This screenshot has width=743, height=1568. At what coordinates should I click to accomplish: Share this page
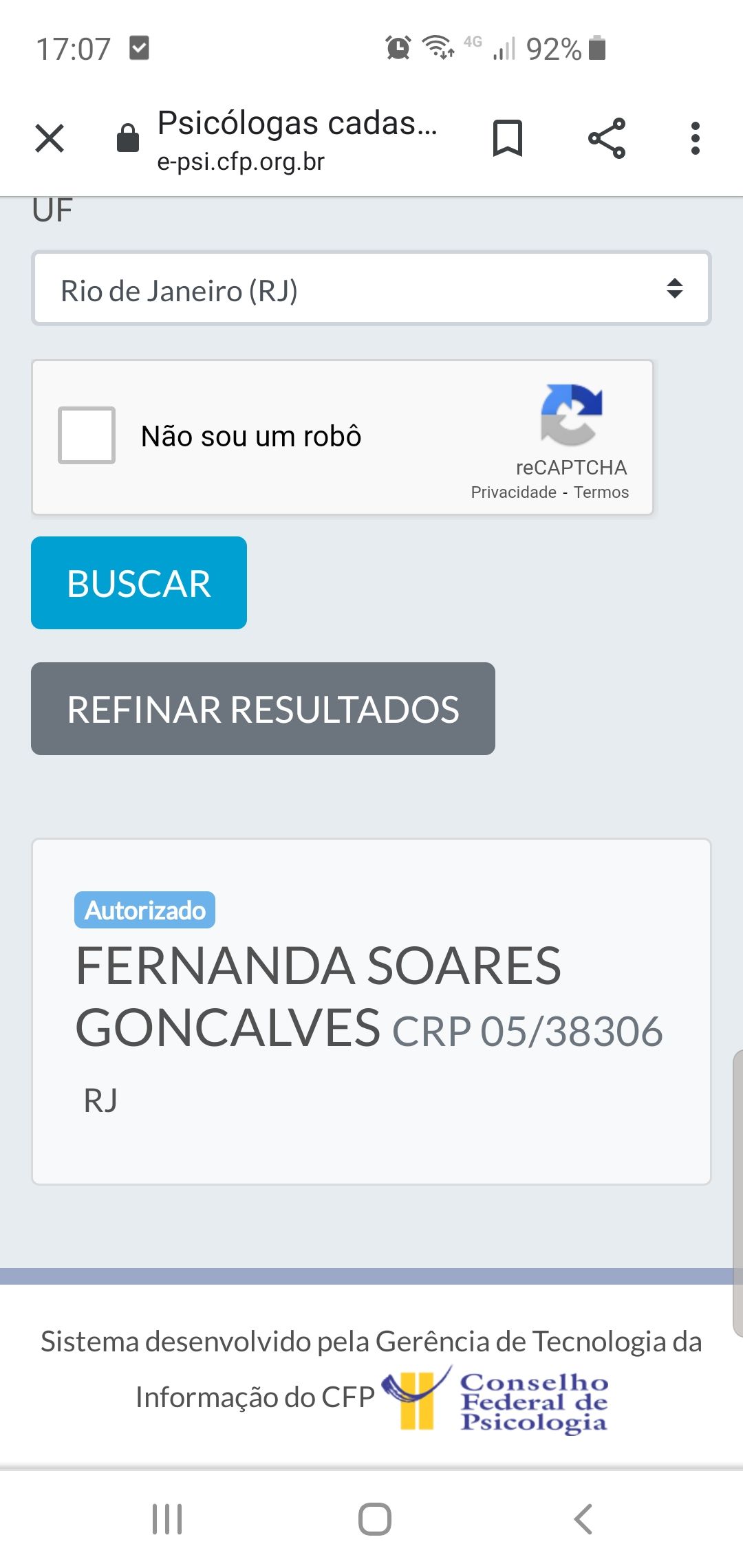click(607, 138)
